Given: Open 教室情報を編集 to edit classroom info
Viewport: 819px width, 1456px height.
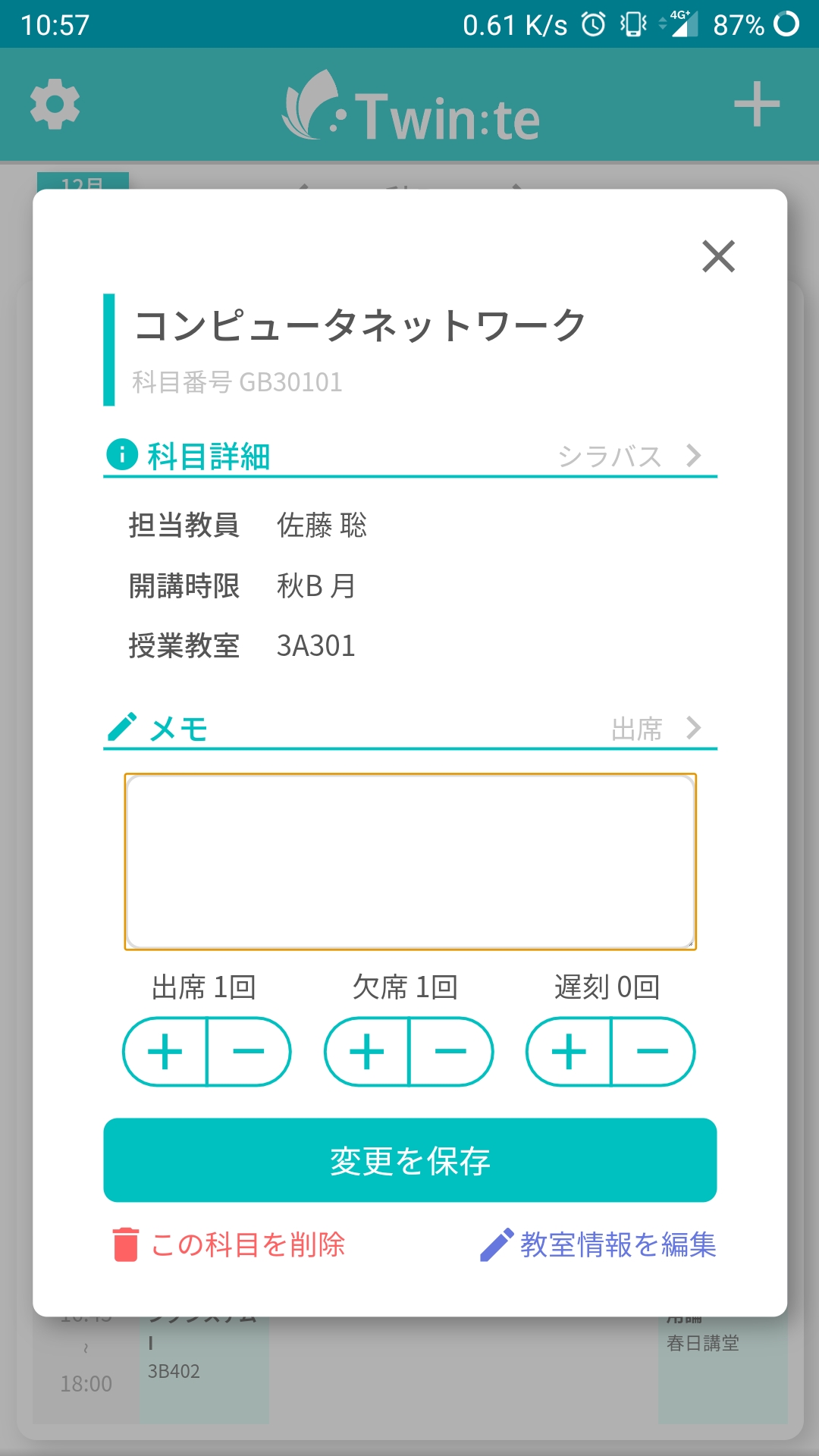Looking at the screenshot, I should coord(618,1244).
